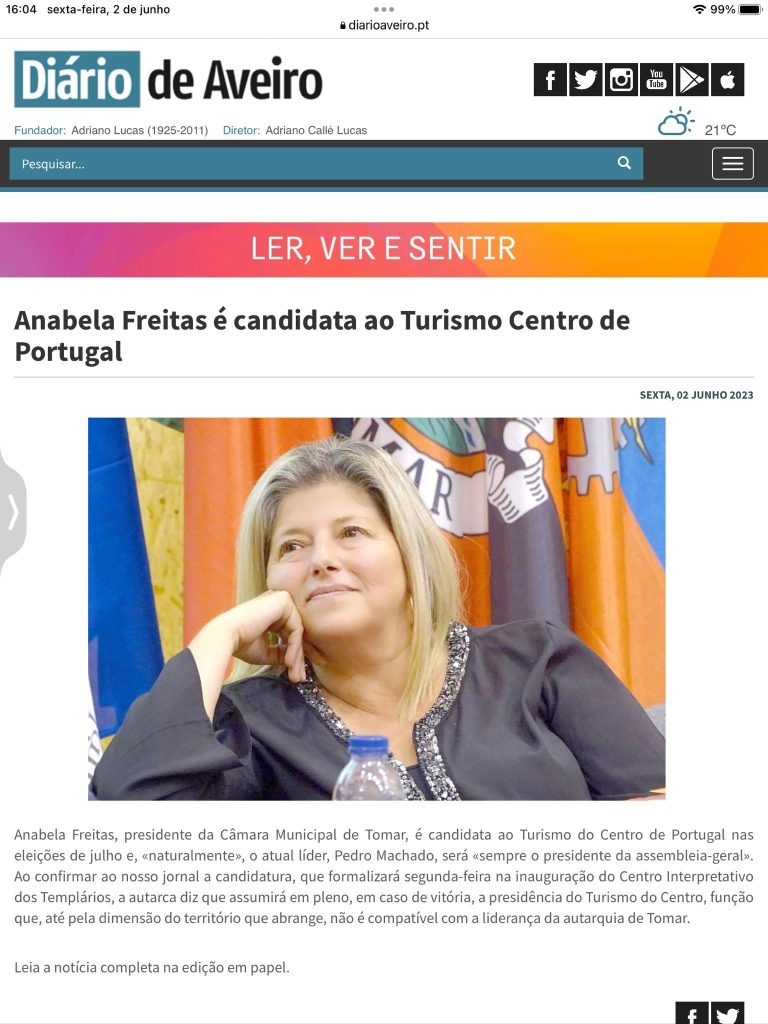Viewport: 768px width, 1024px height.
Task: Open the YouTube channel icon
Action: (x=656, y=79)
